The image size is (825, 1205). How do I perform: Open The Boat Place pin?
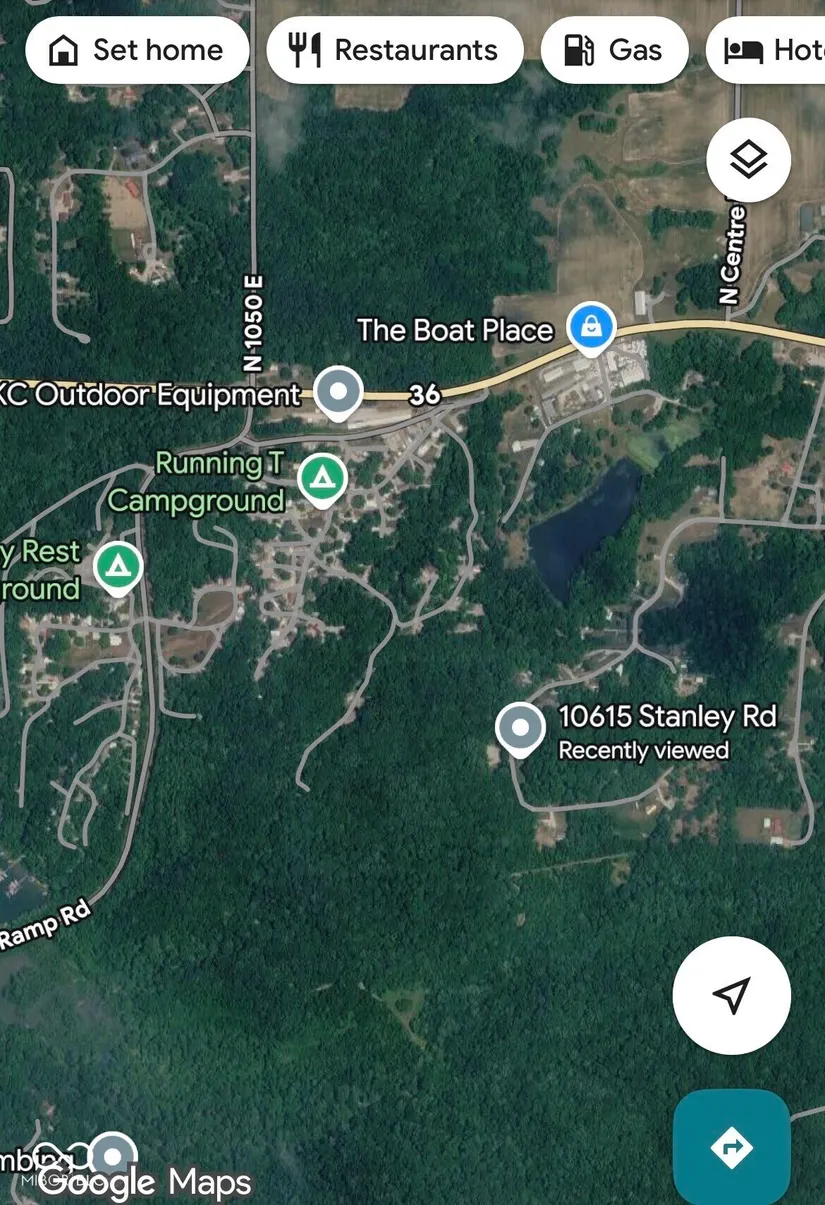[x=591, y=327]
